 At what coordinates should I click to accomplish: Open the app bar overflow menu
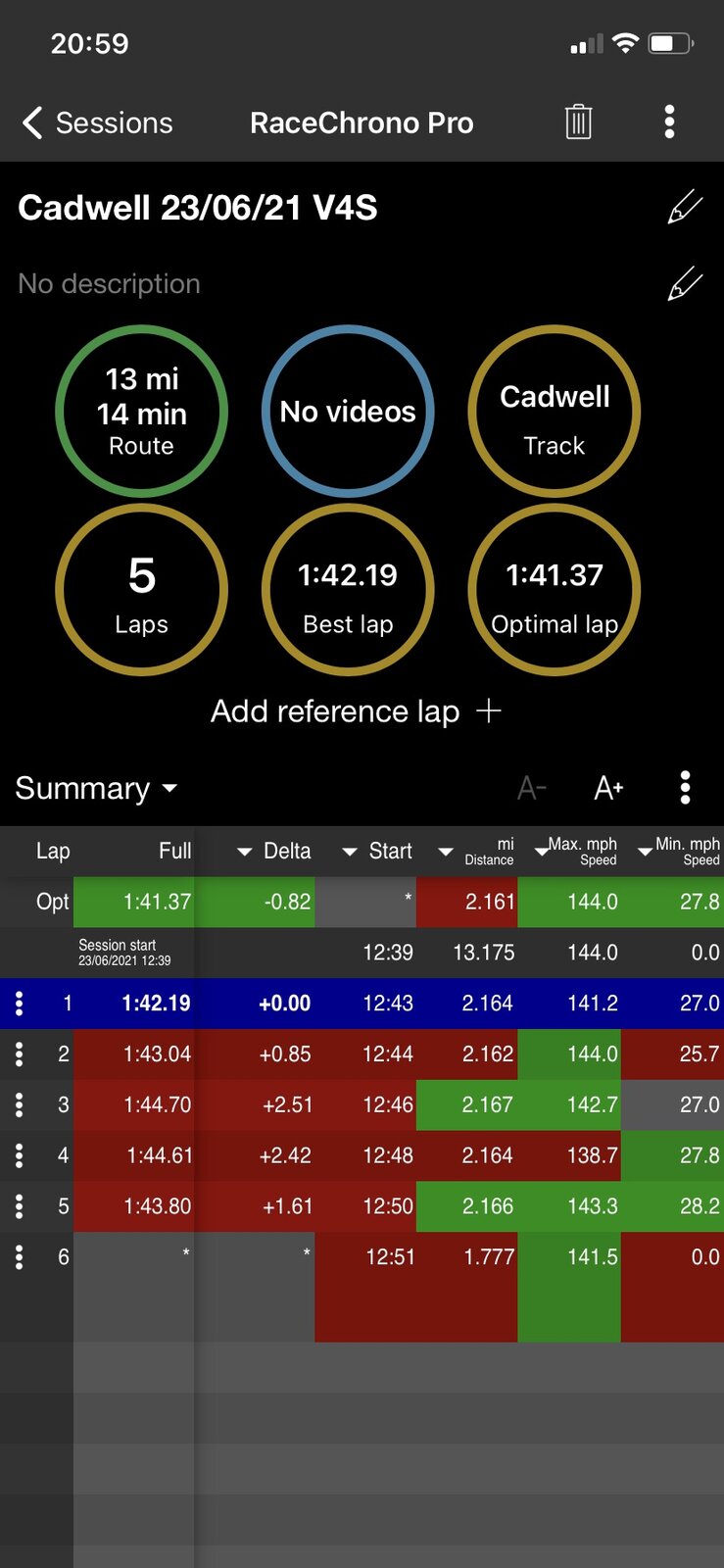[669, 122]
